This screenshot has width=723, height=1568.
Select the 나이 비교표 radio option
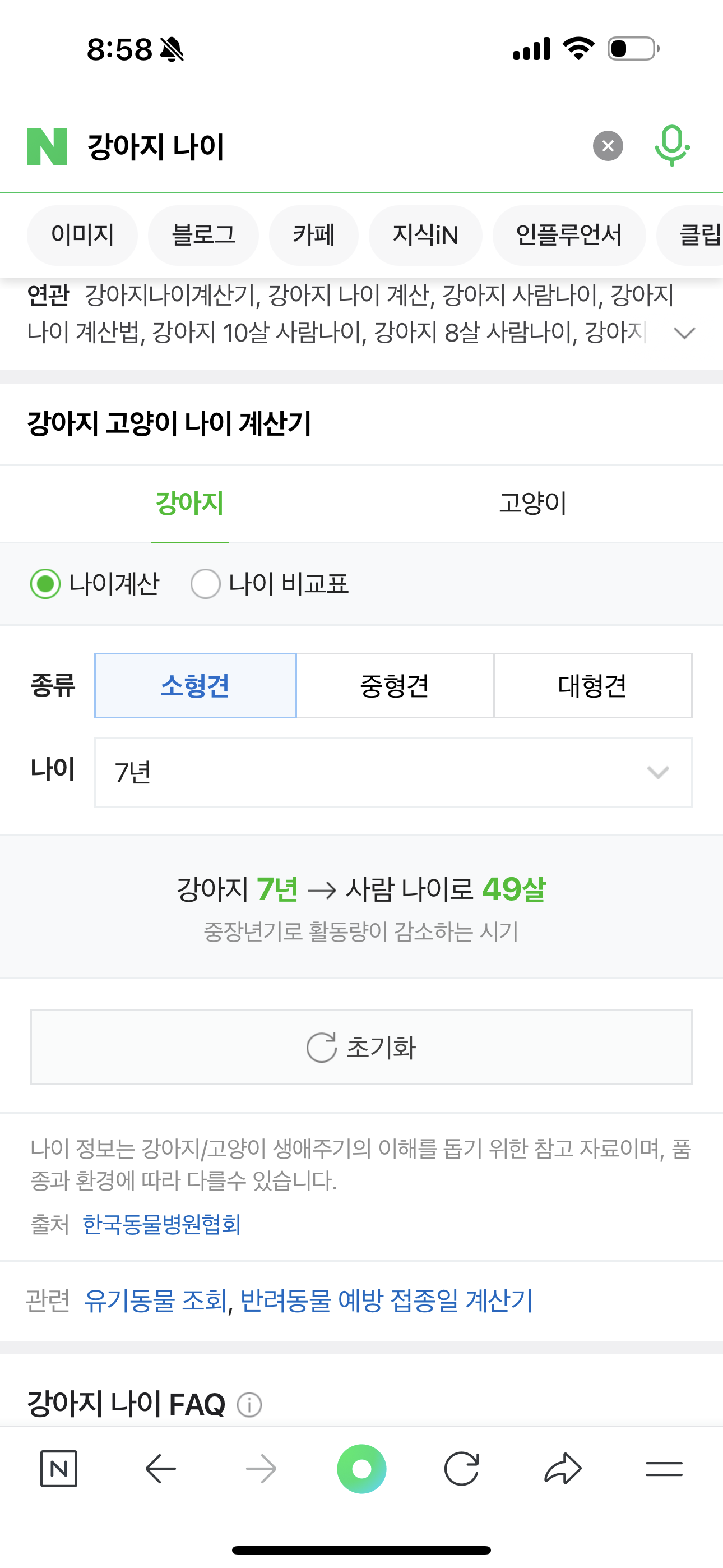[x=206, y=584]
